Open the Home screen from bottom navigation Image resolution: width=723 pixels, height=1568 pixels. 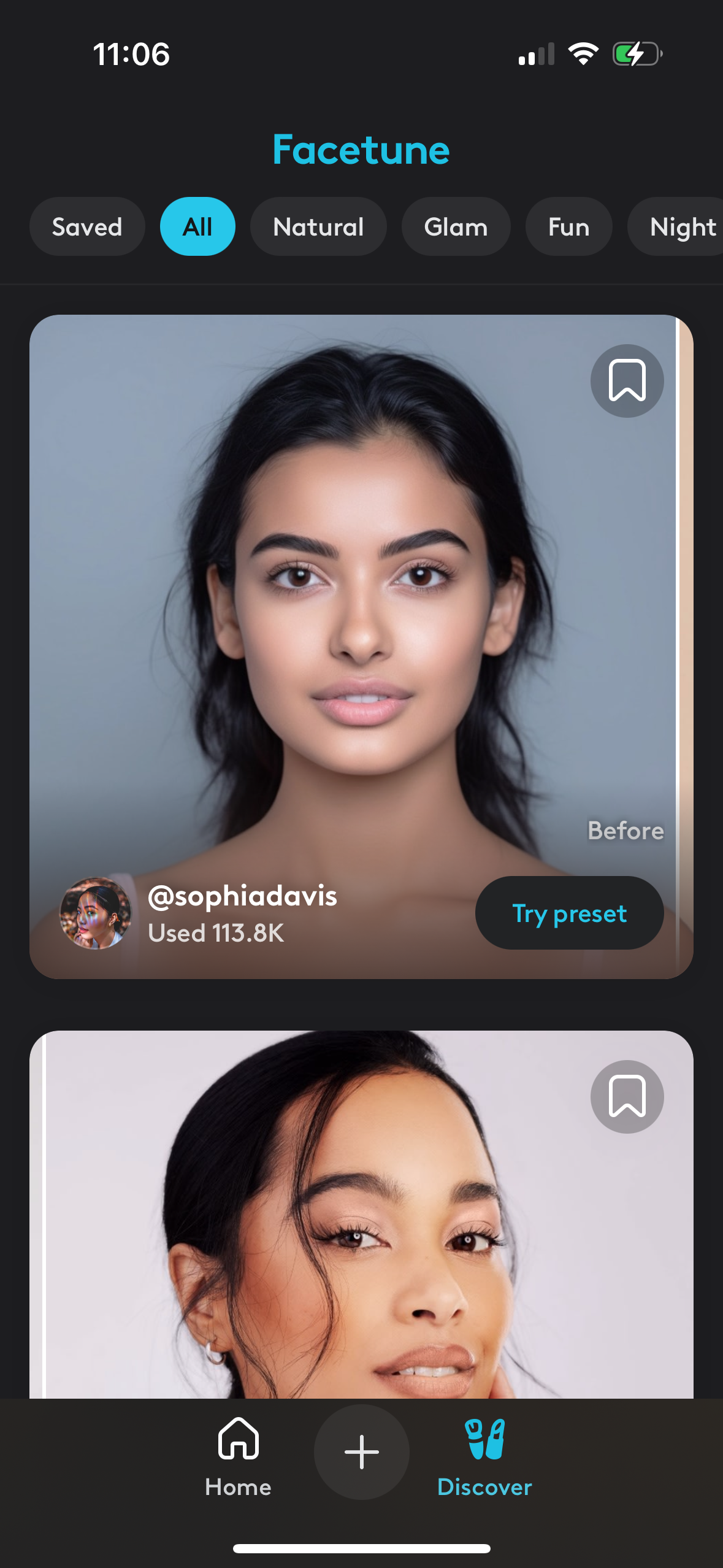238,1466
